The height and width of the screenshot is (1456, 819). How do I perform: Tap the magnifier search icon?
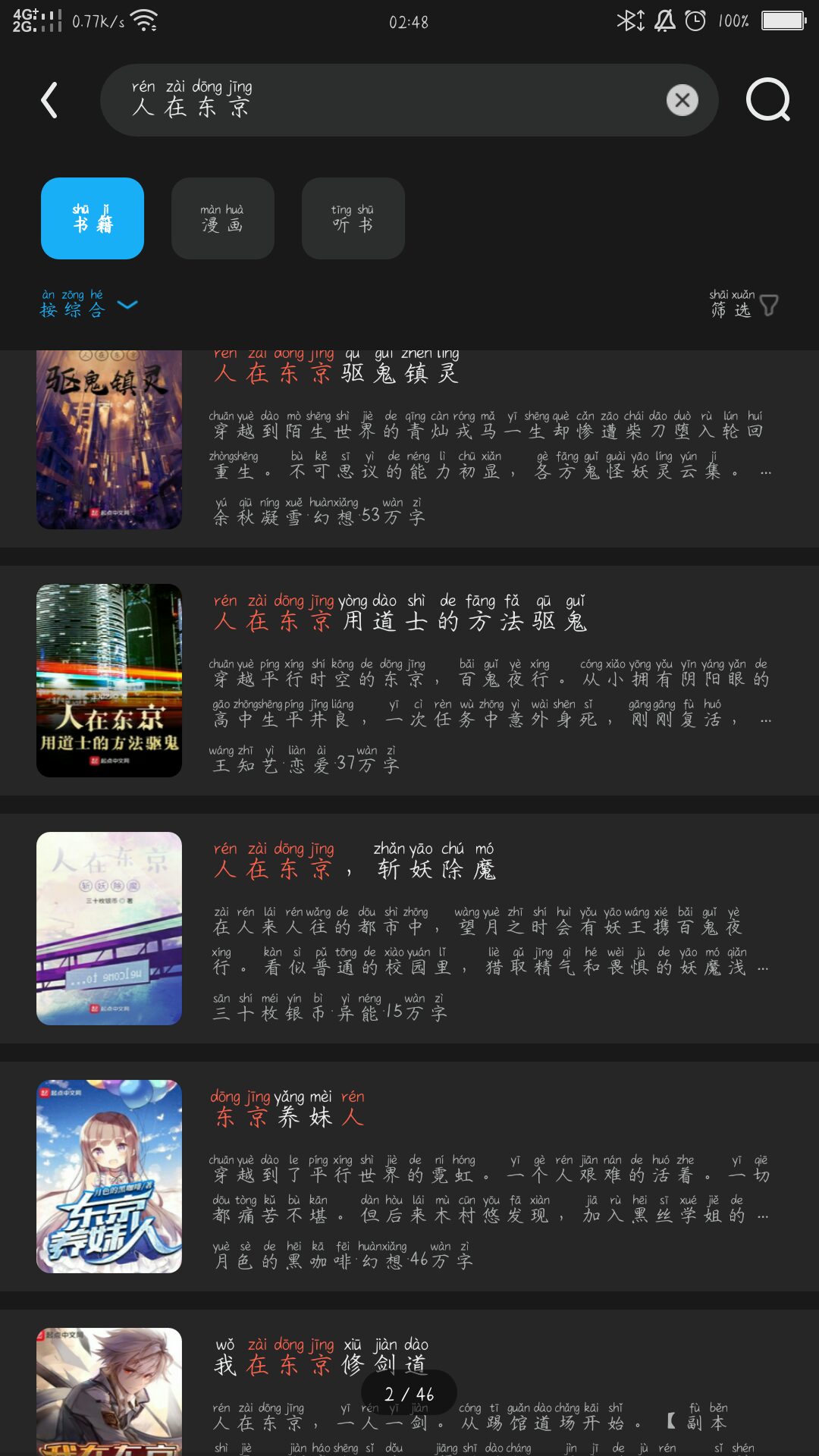767,100
